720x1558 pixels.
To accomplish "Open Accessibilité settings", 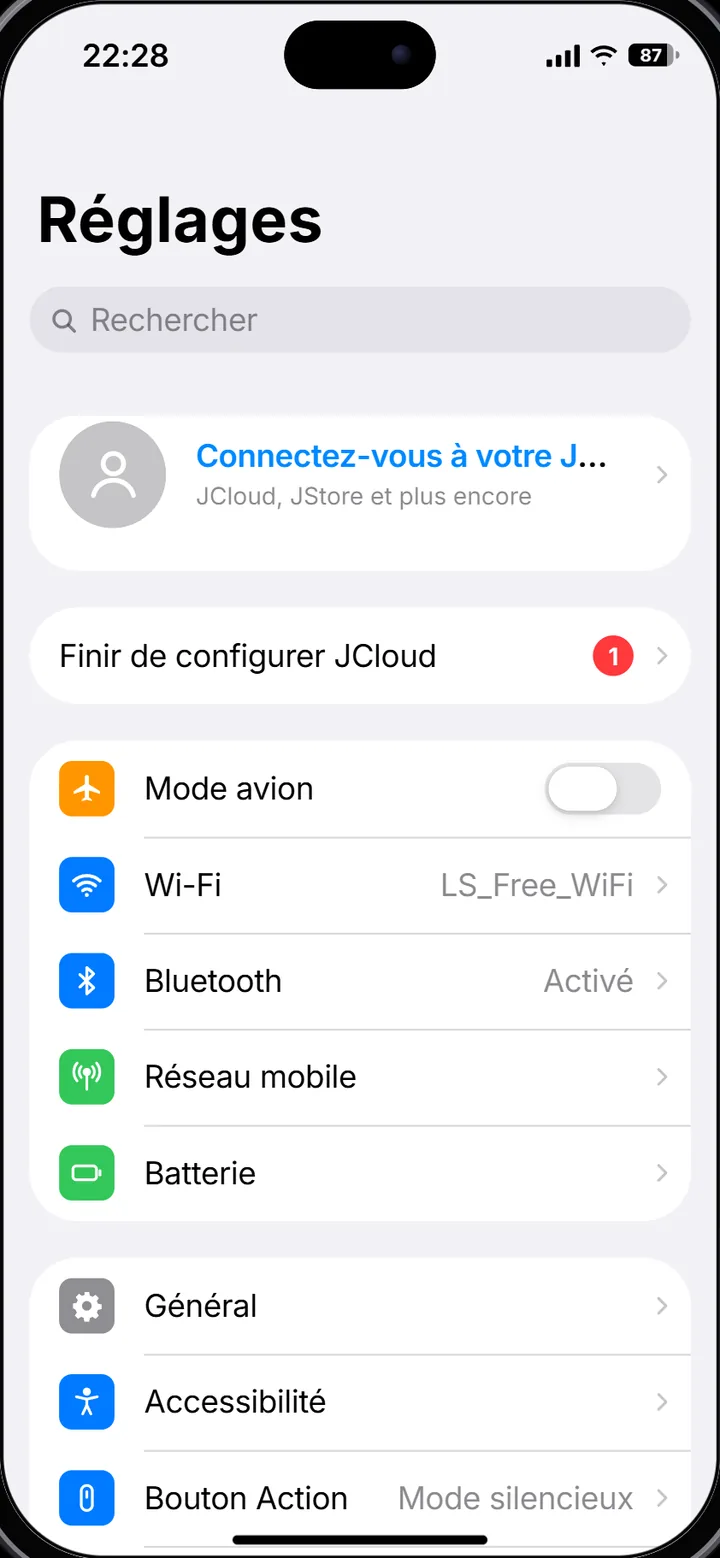I will point(360,1402).
